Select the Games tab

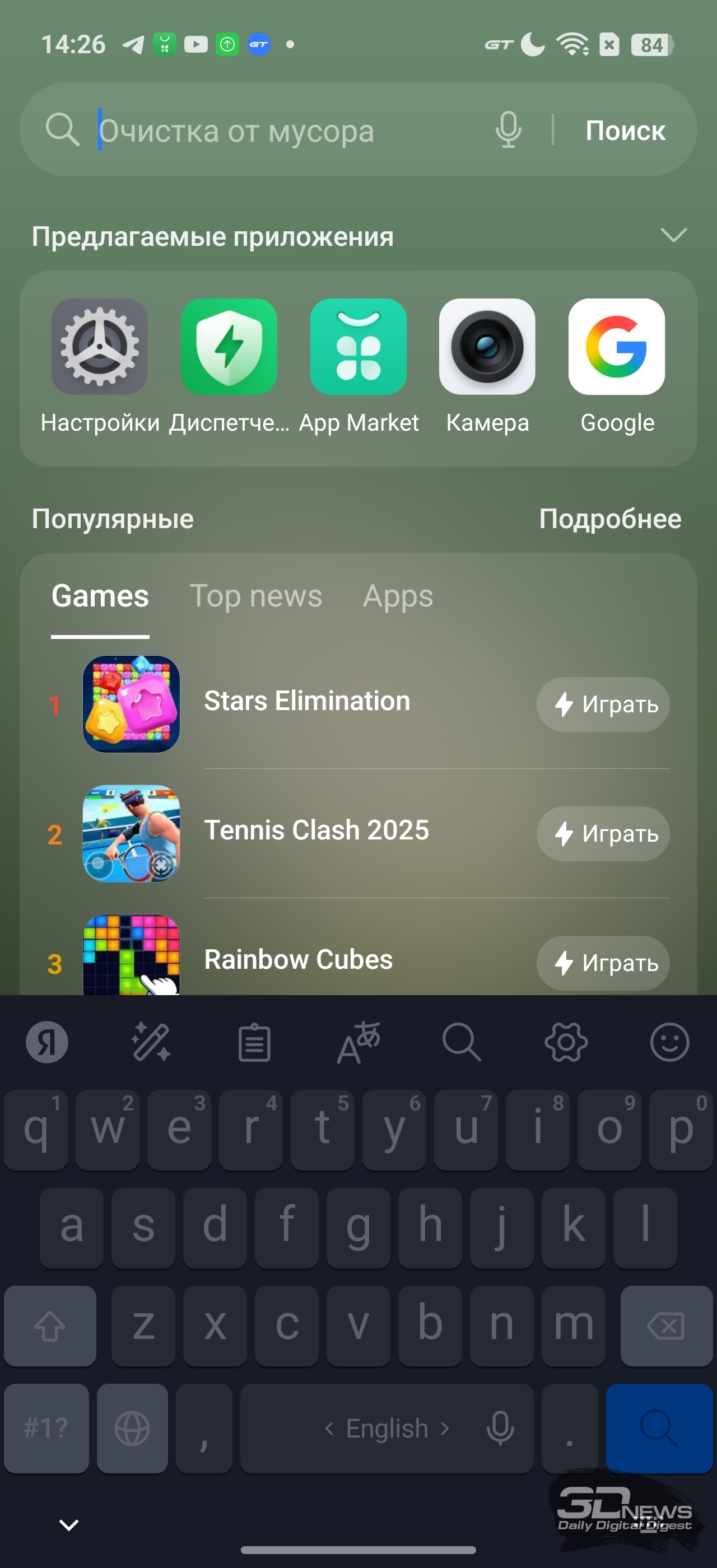[100, 596]
